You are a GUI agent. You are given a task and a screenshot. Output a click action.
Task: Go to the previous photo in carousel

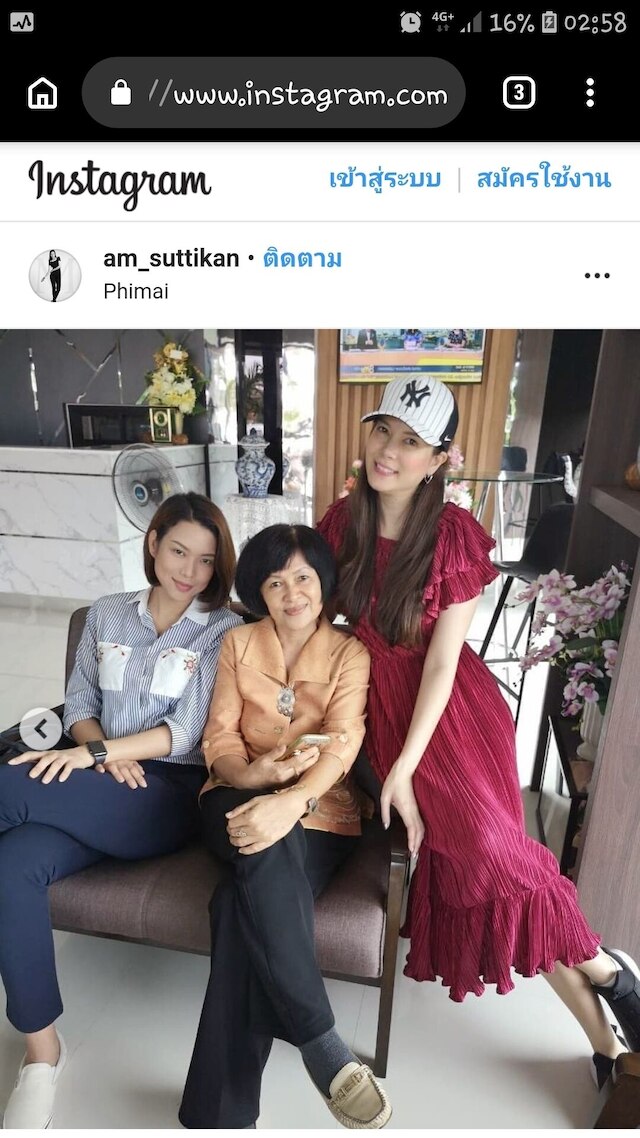41,729
